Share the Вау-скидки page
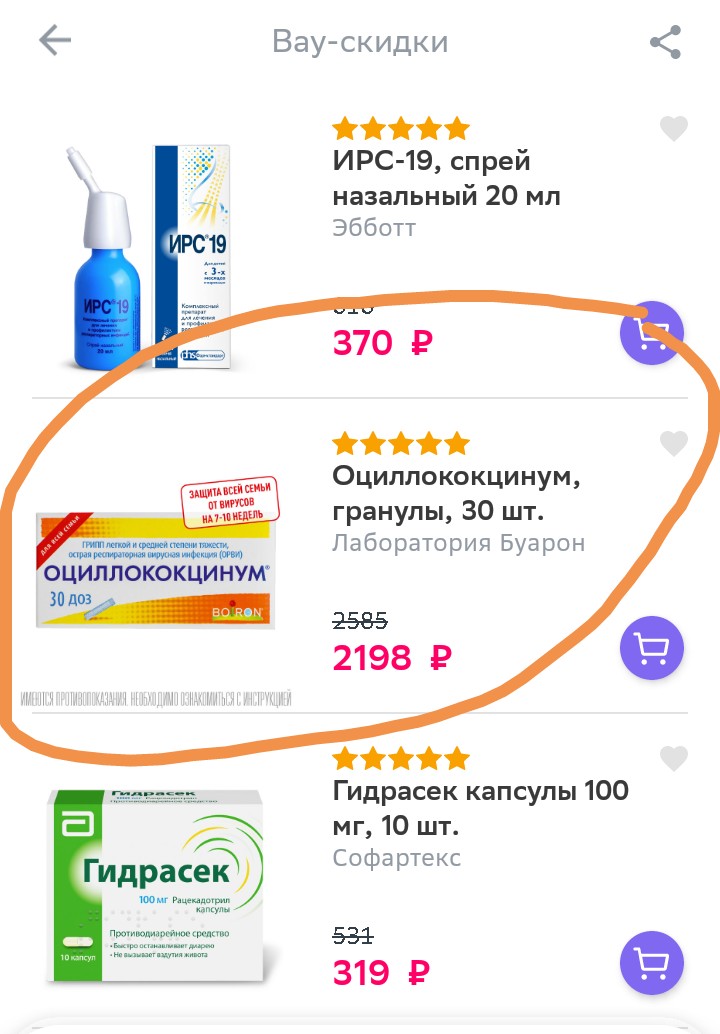 point(665,42)
